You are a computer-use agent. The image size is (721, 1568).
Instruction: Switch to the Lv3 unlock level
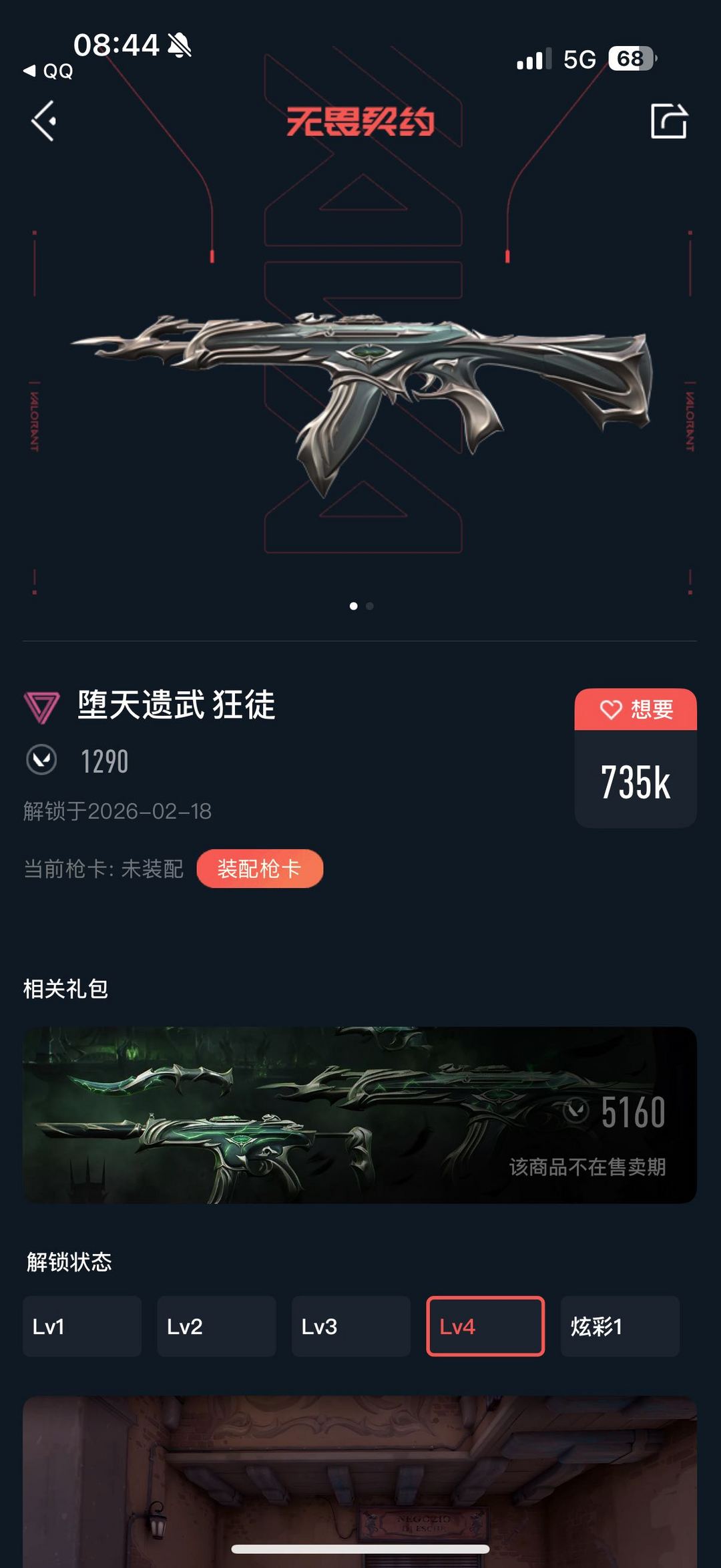pyautogui.click(x=351, y=1326)
